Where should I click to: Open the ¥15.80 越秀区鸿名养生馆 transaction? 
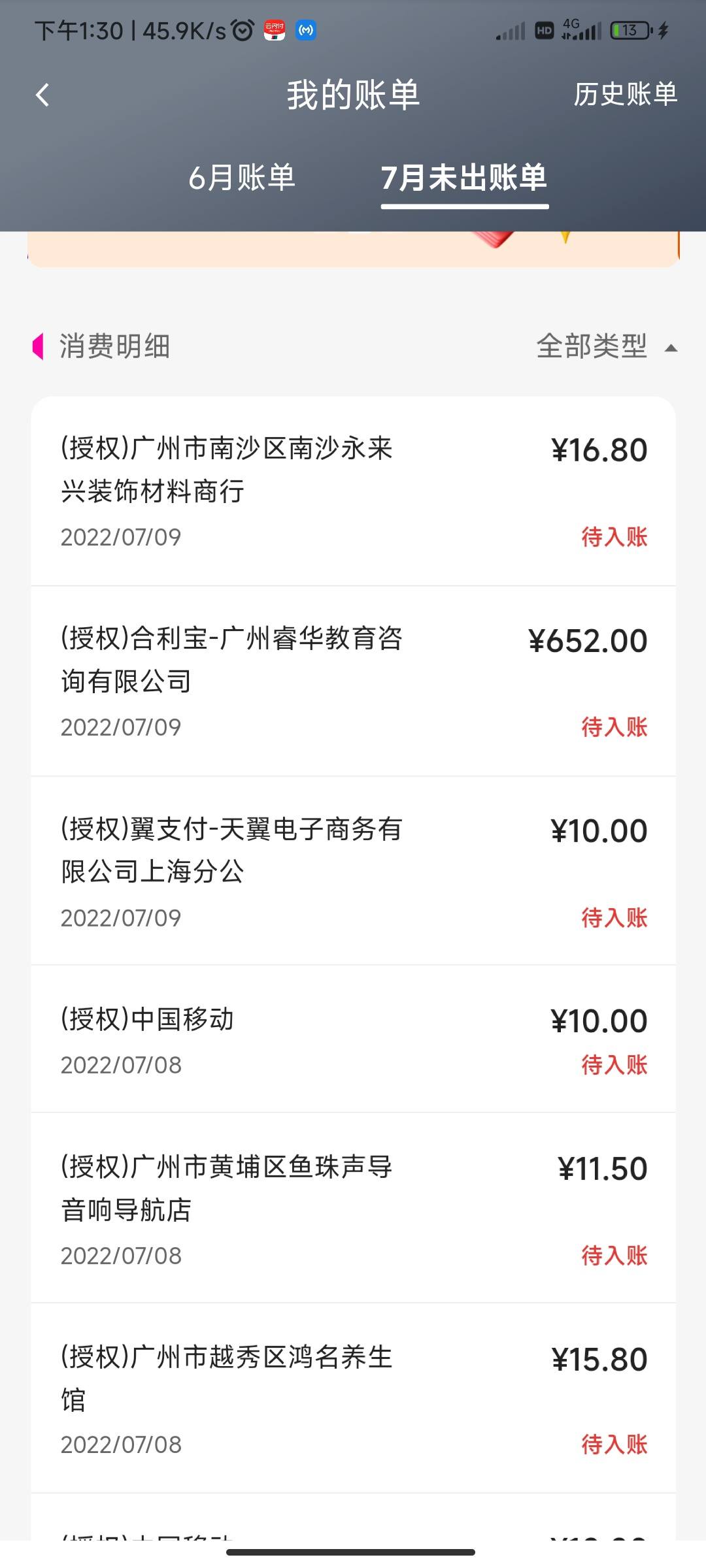[353, 1398]
